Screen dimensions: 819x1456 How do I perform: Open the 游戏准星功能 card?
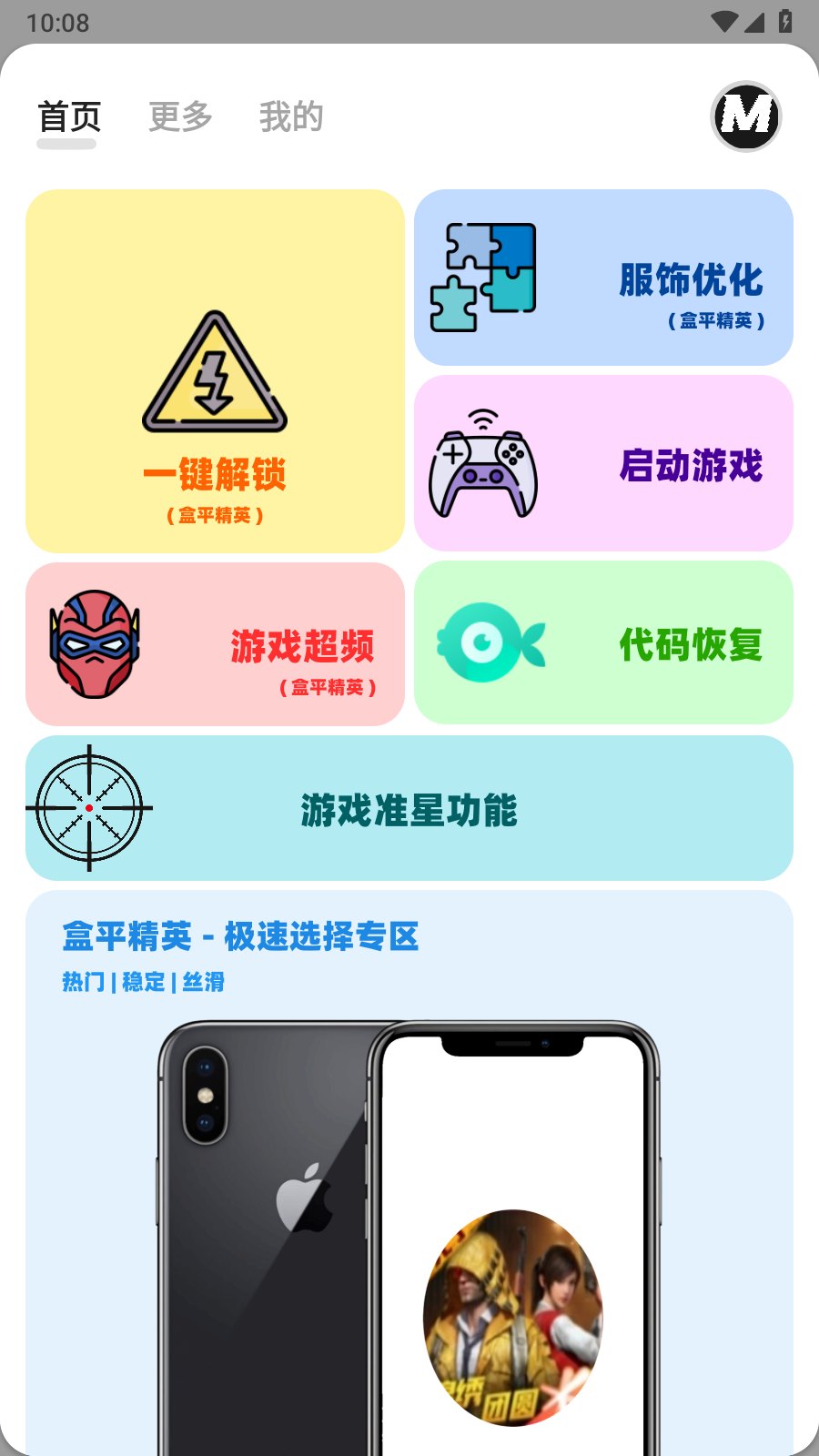(409, 808)
